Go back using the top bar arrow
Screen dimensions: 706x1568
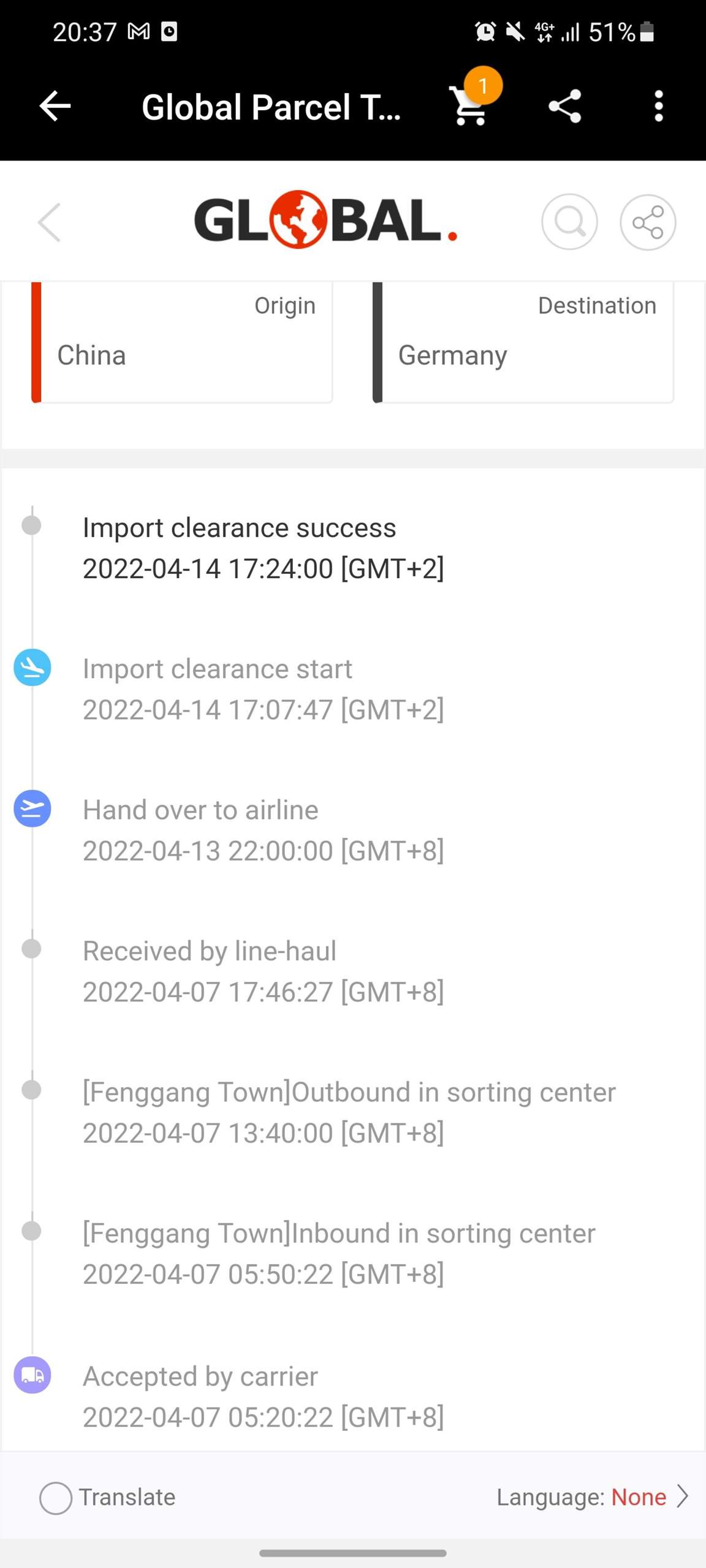[x=55, y=107]
